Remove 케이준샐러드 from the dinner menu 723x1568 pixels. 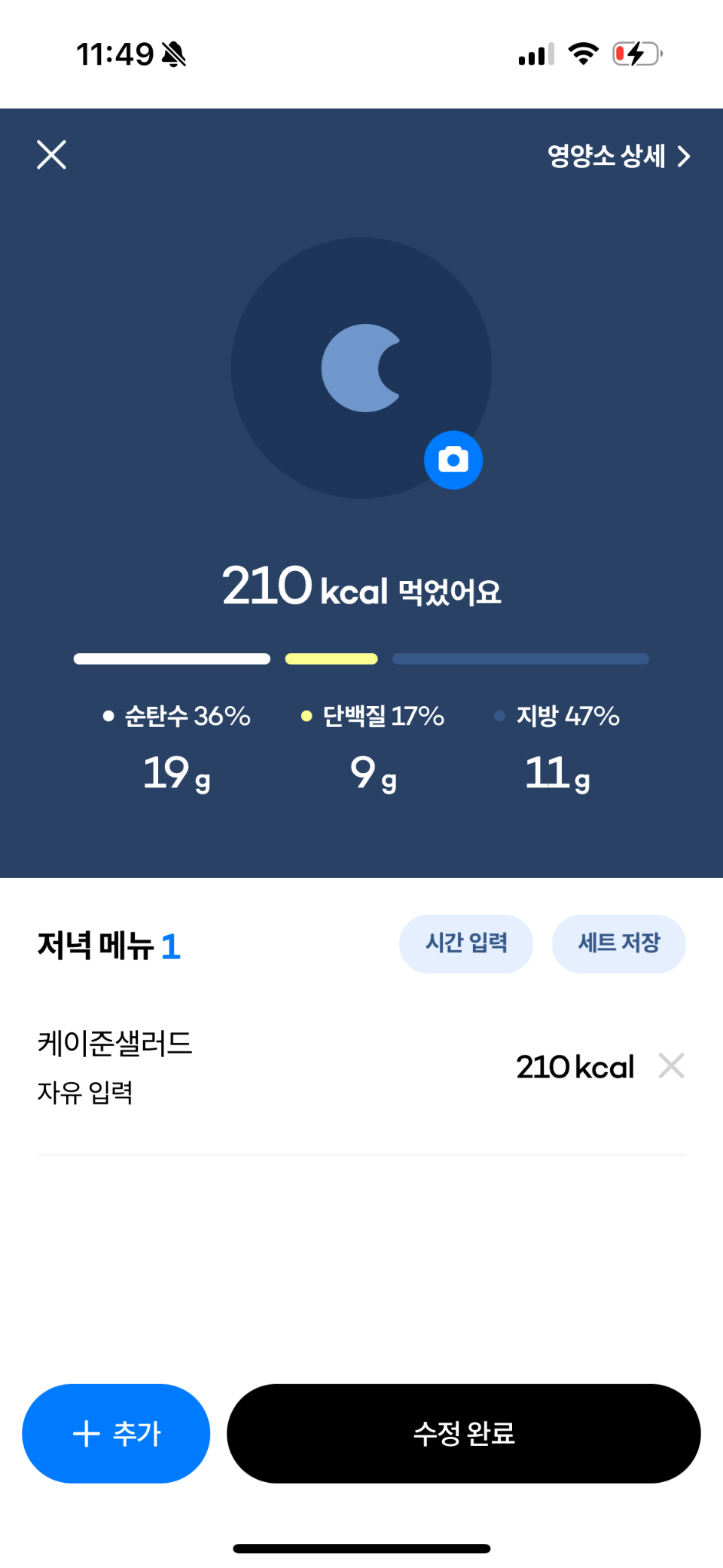point(671,1066)
